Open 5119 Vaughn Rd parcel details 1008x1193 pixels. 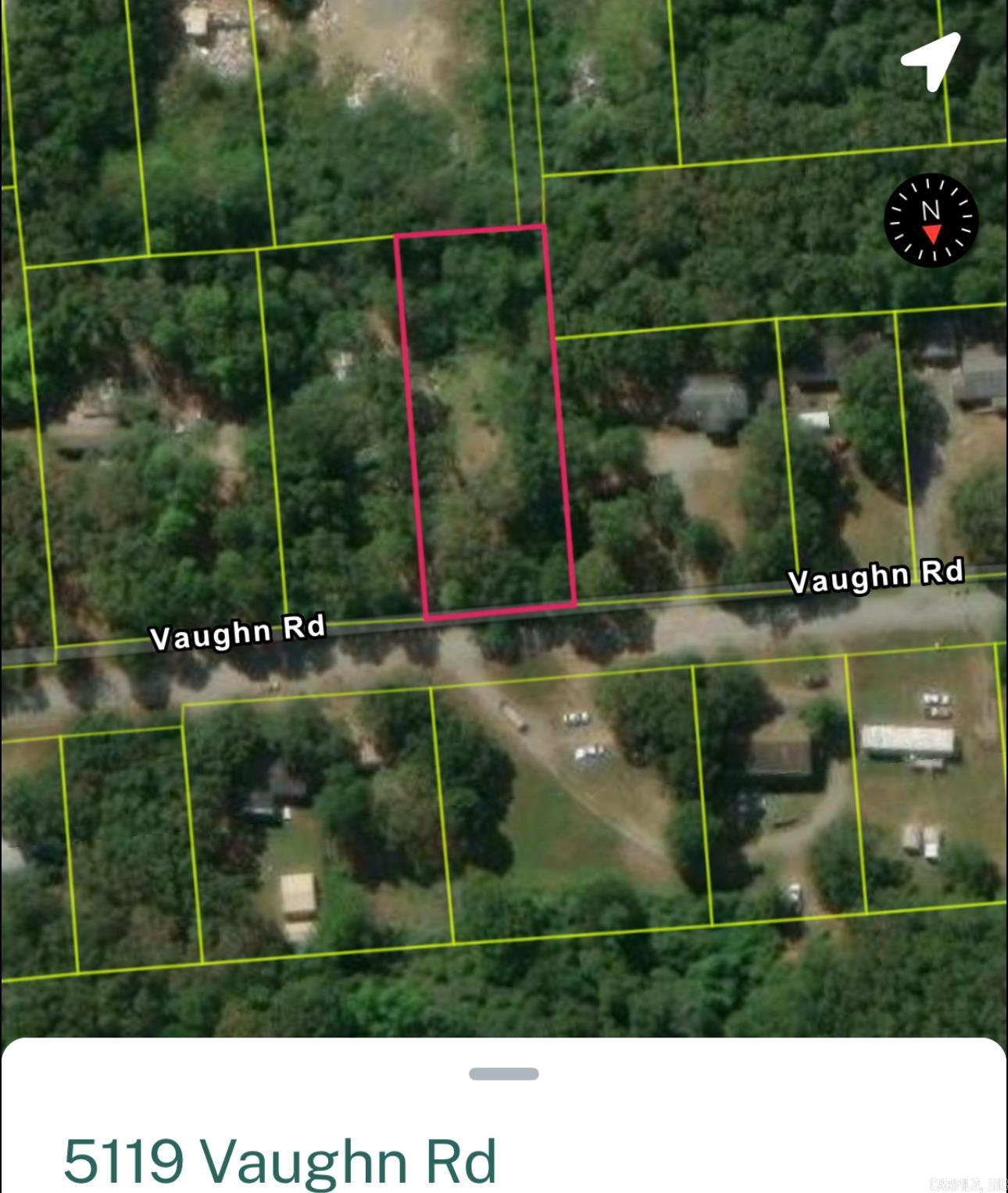click(280, 1162)
